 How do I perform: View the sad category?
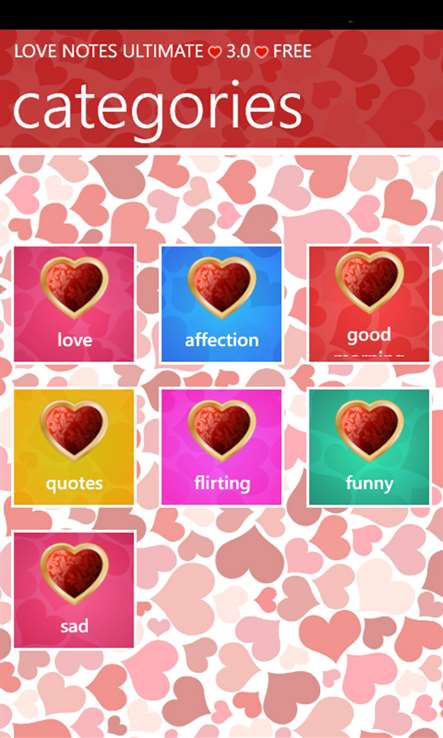(x=74, y=590)
